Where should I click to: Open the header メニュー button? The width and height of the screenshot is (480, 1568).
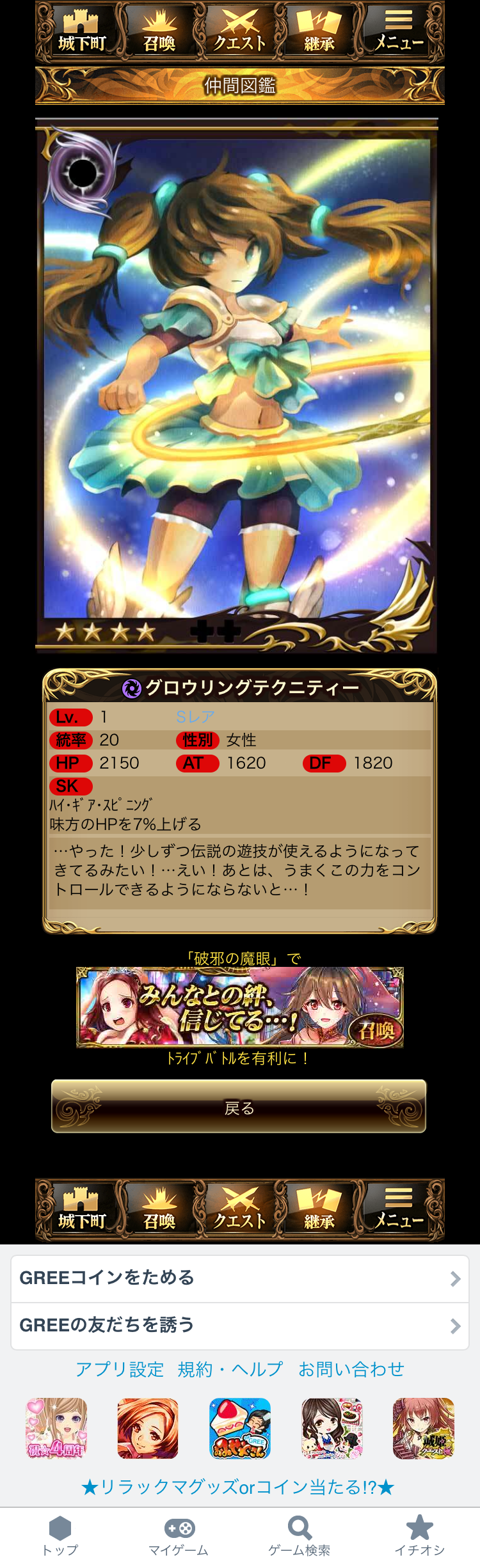click(399, 31)
